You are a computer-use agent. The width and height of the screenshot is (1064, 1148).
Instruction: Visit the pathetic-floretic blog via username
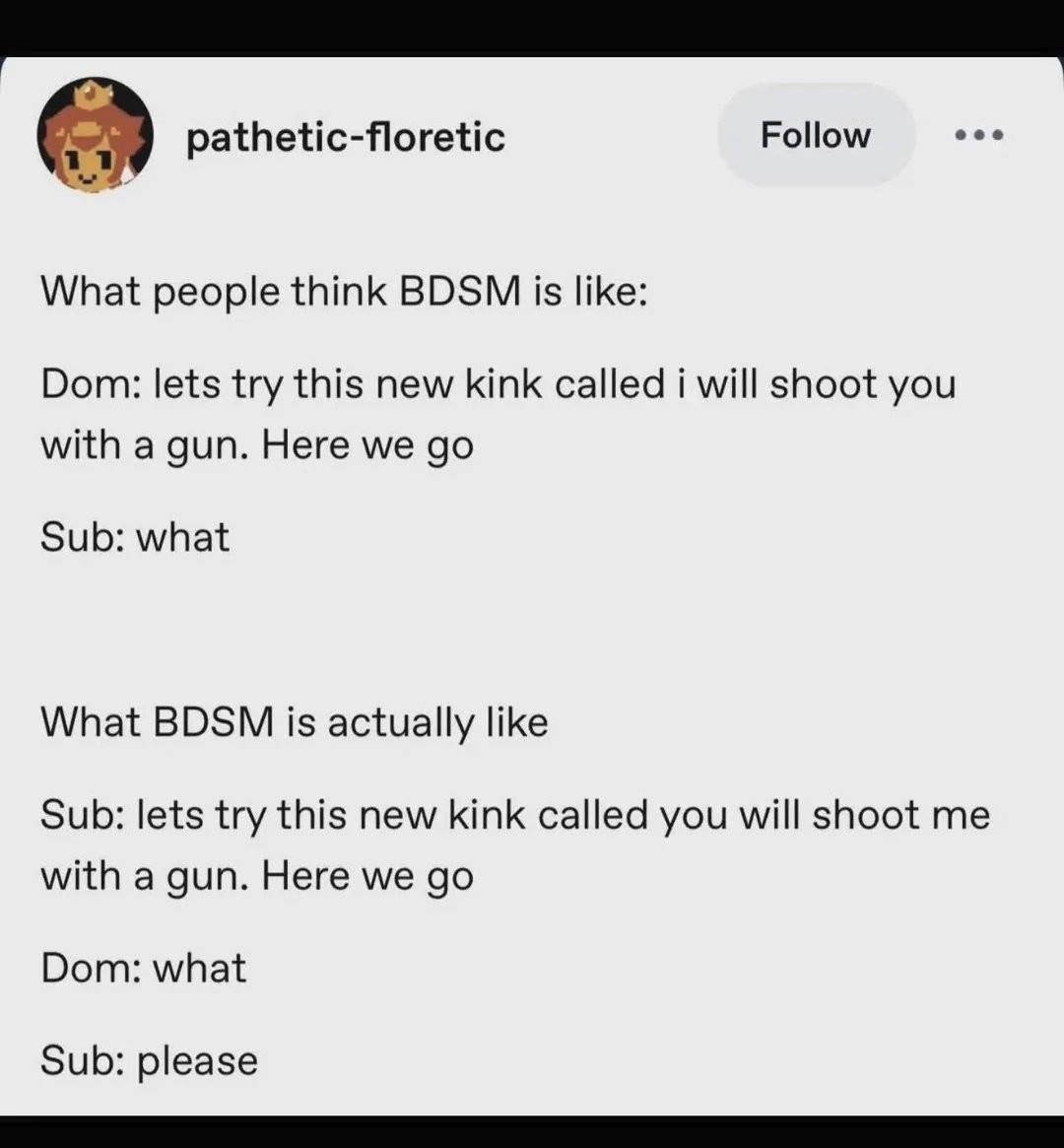pyautogui.click(x=346, y=136)
